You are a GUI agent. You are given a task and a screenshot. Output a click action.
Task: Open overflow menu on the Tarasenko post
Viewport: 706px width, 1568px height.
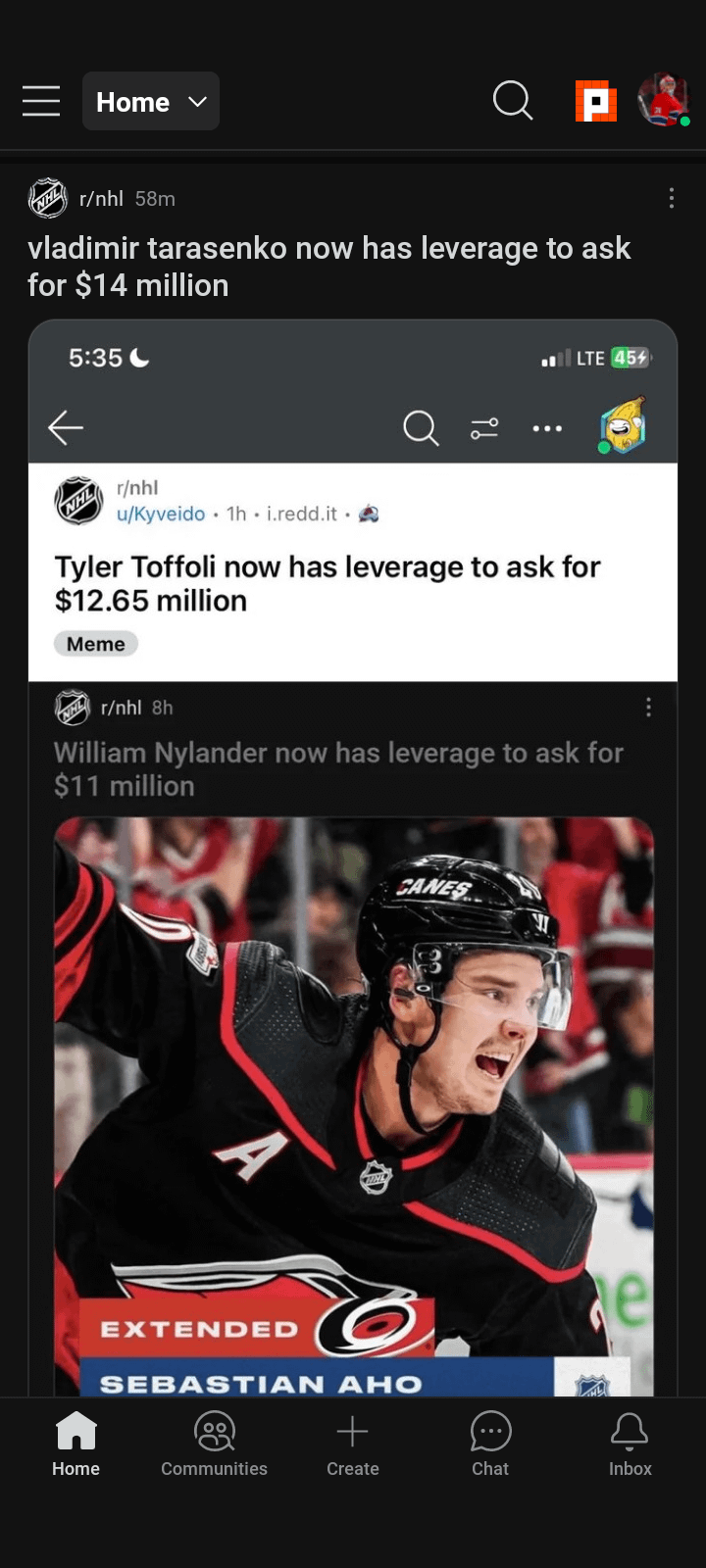(671, 199)
